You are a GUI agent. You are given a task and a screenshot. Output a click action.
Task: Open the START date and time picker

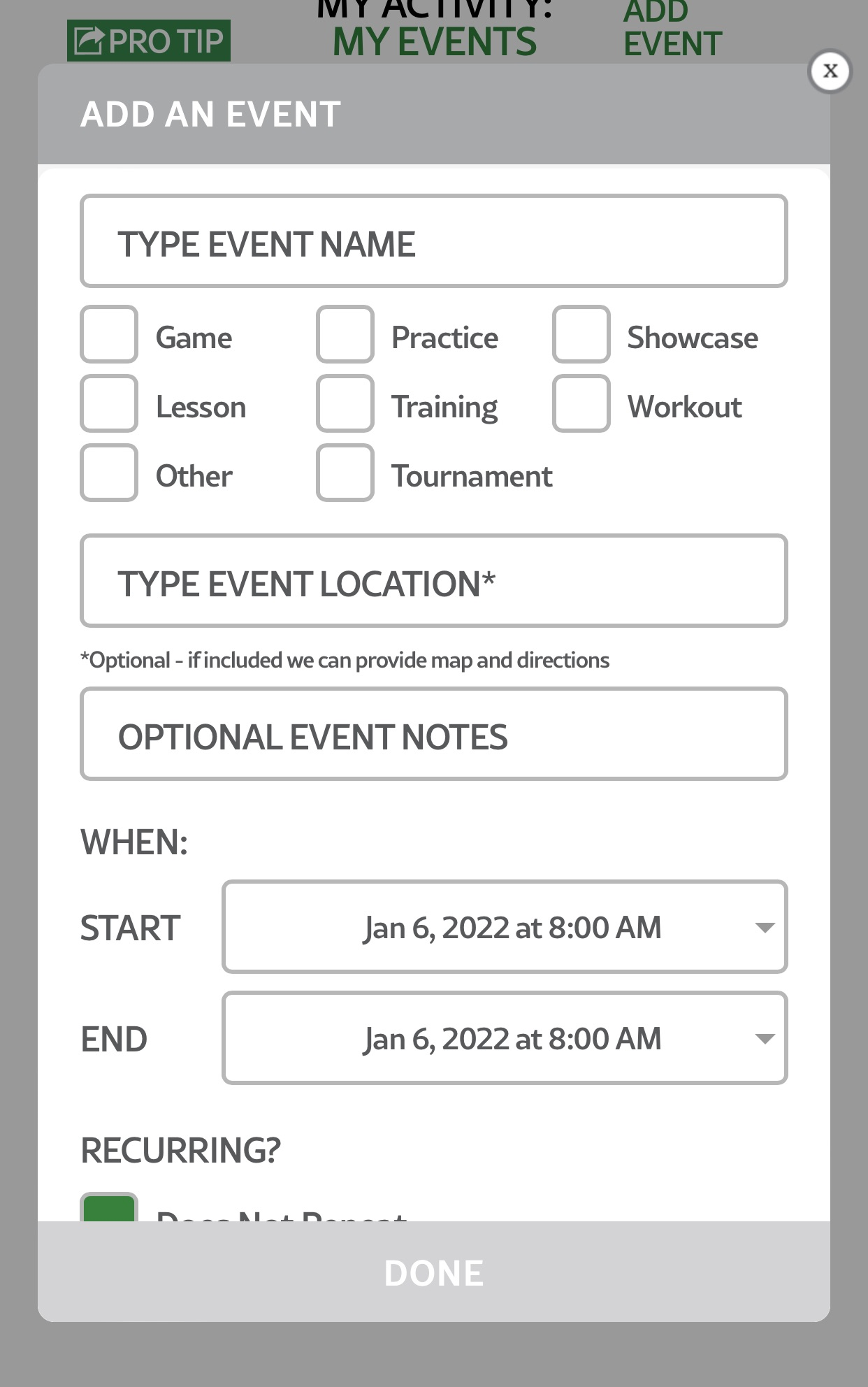(504, 927)
